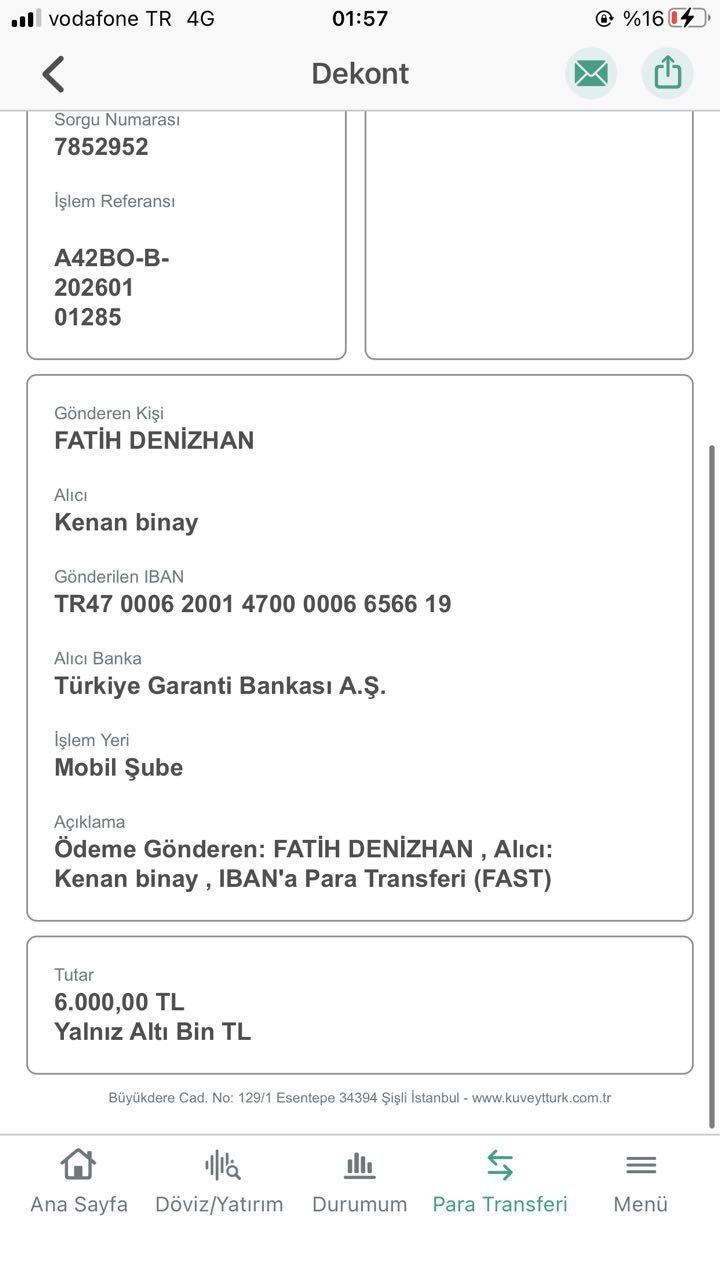Open the Ana Sayfa tab
720x1280 pixels.
coord(79,1182)
